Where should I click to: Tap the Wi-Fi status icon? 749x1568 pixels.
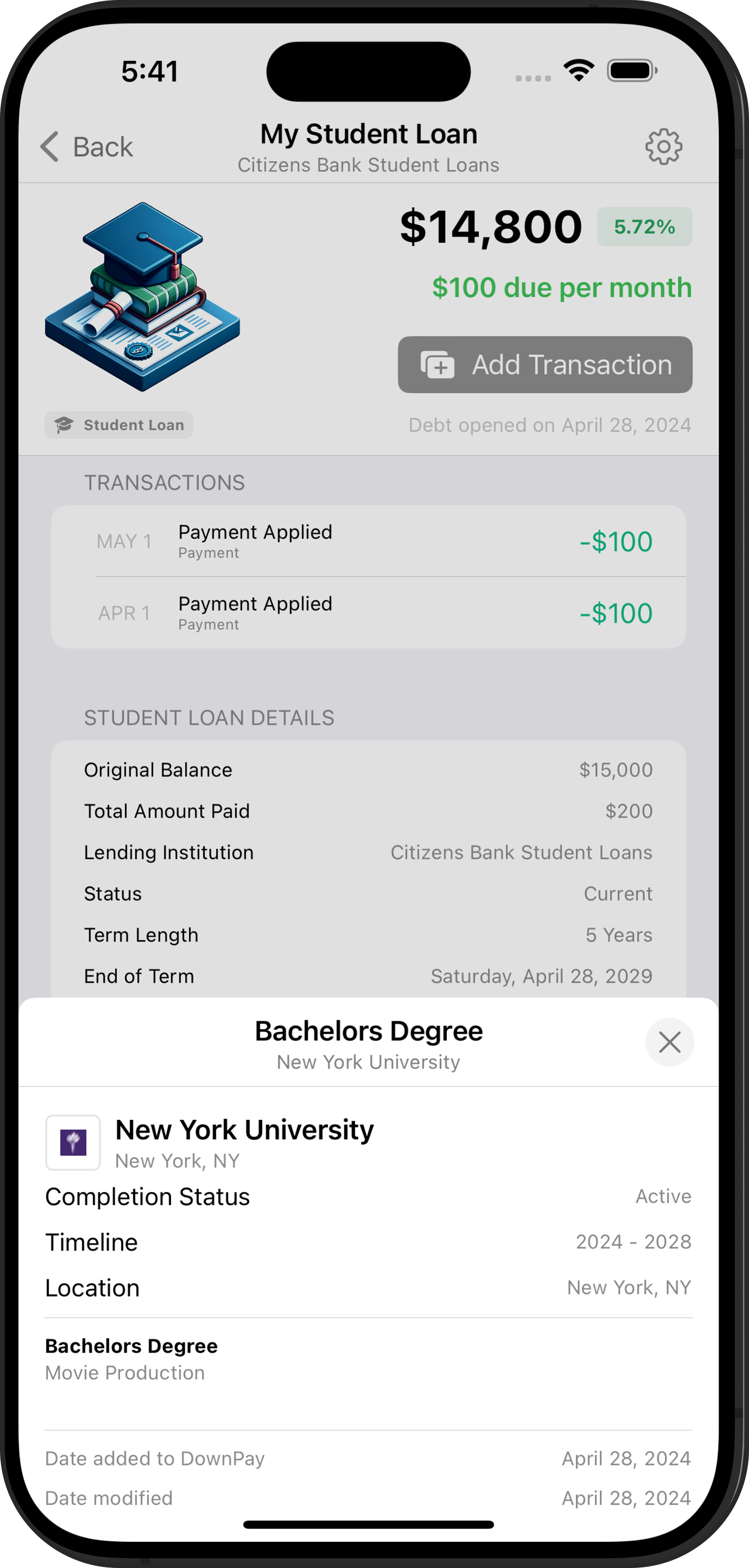pyautogui.click(x=578, y=70)
